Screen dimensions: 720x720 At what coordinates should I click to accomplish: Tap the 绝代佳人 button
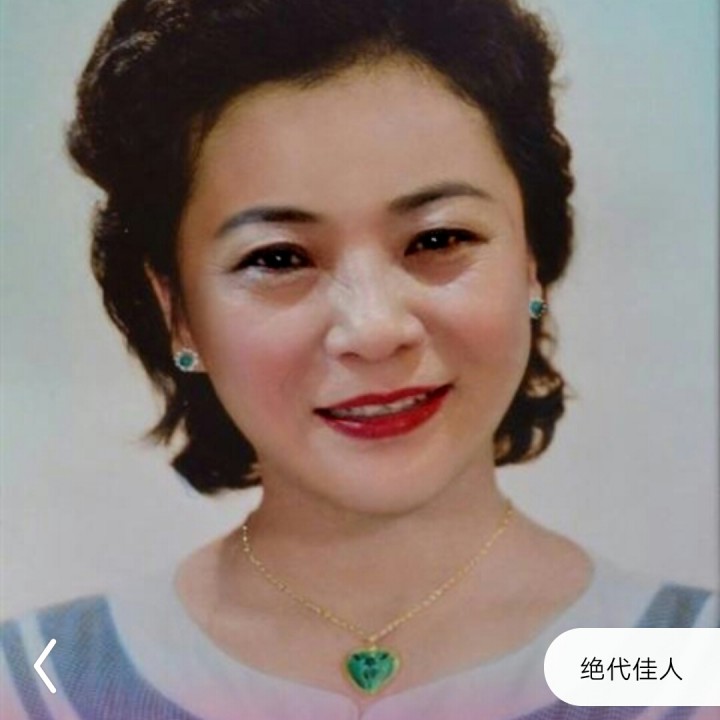coord(632,668)
